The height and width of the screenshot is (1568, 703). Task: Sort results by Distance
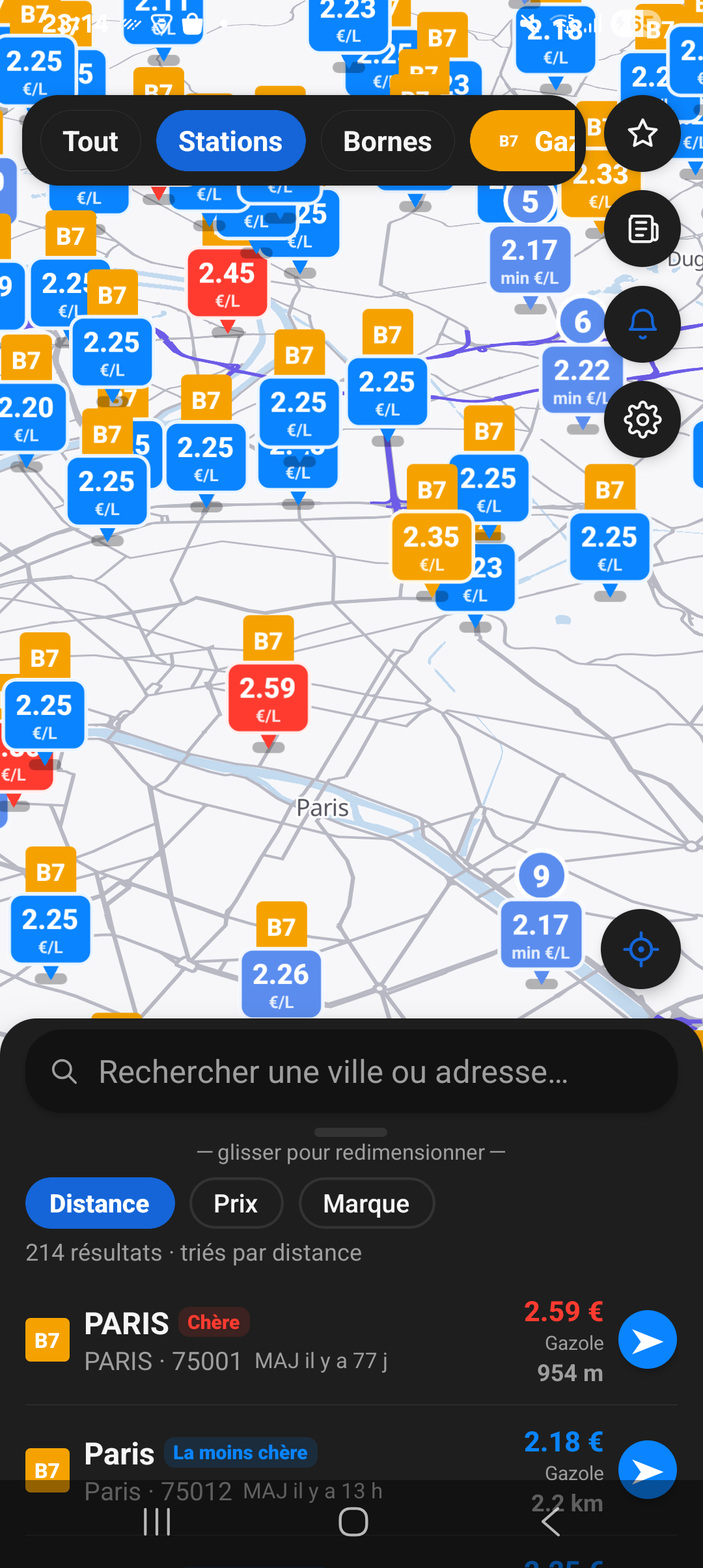pyautogui.click(x=100, y=1203)
